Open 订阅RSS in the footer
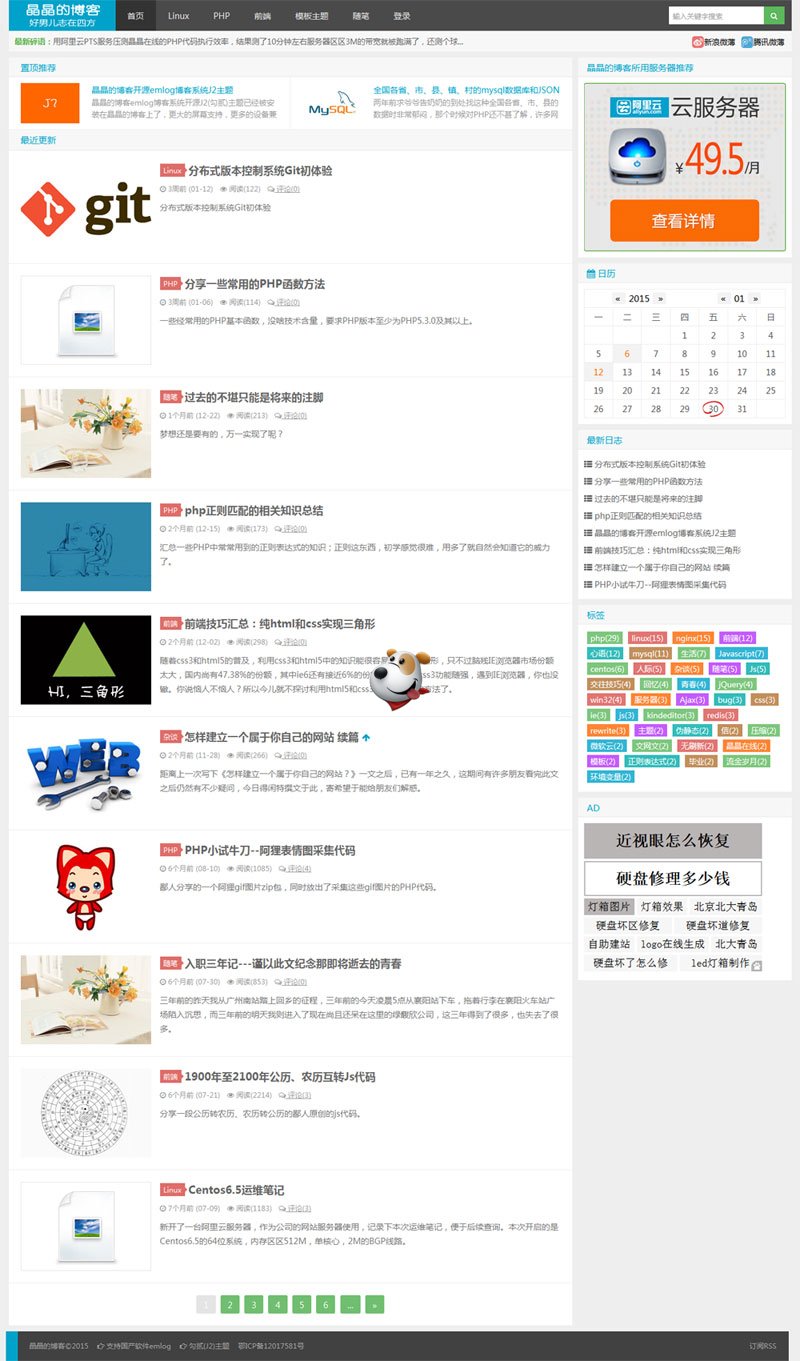Screen dimensions: 800x1361 762,1346
